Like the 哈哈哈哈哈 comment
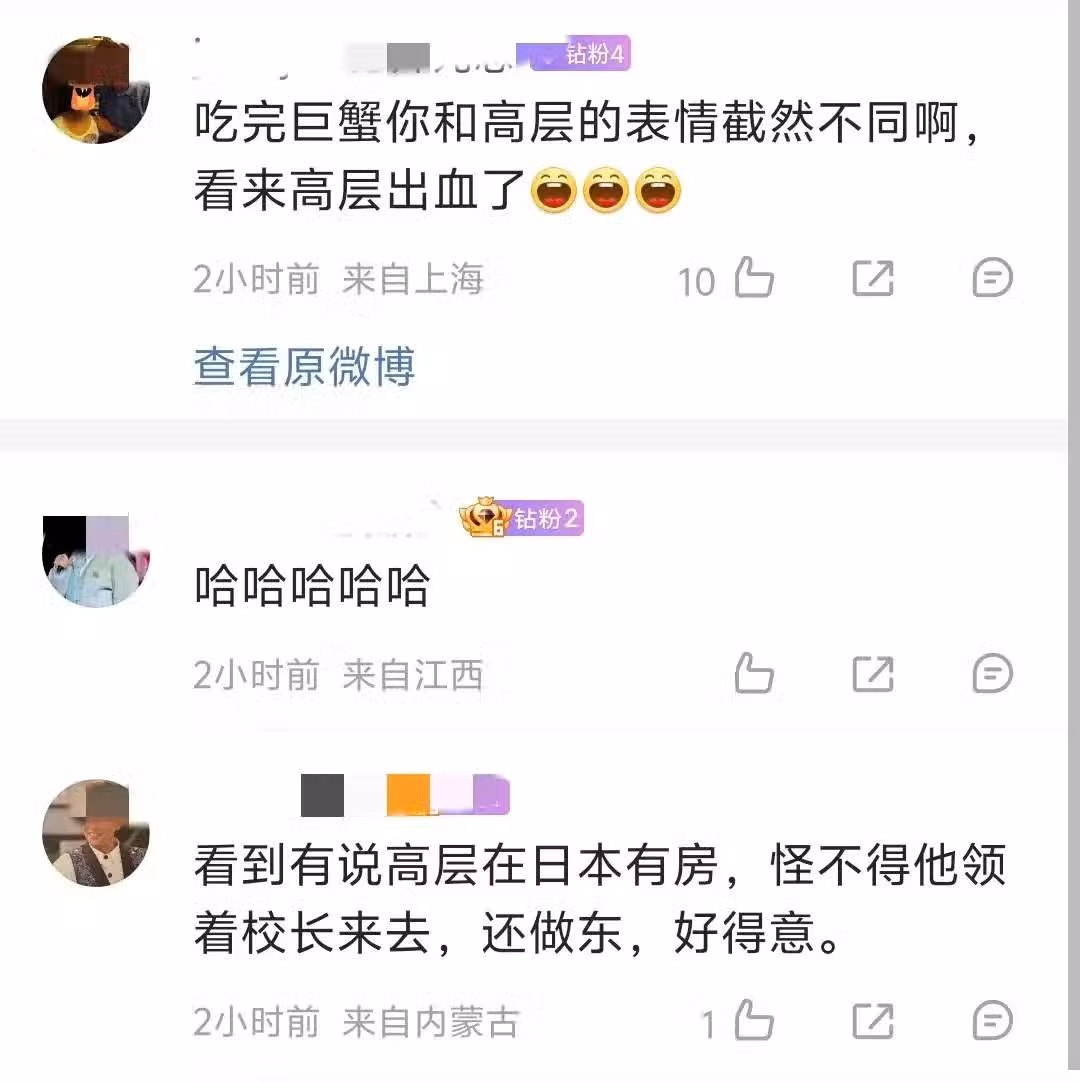 click(754, 674)
